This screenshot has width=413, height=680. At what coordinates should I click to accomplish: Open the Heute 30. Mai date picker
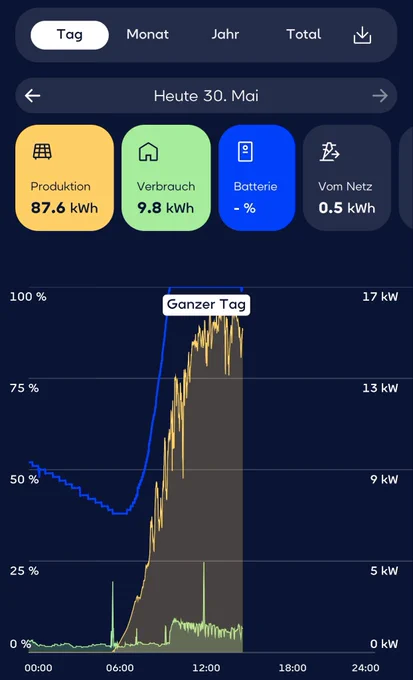(x=206, y=96)
